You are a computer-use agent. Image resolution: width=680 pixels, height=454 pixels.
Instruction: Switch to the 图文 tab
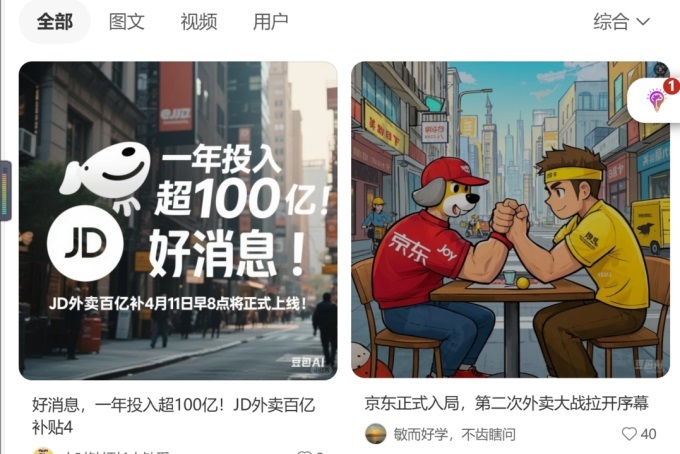click(127, 22)
